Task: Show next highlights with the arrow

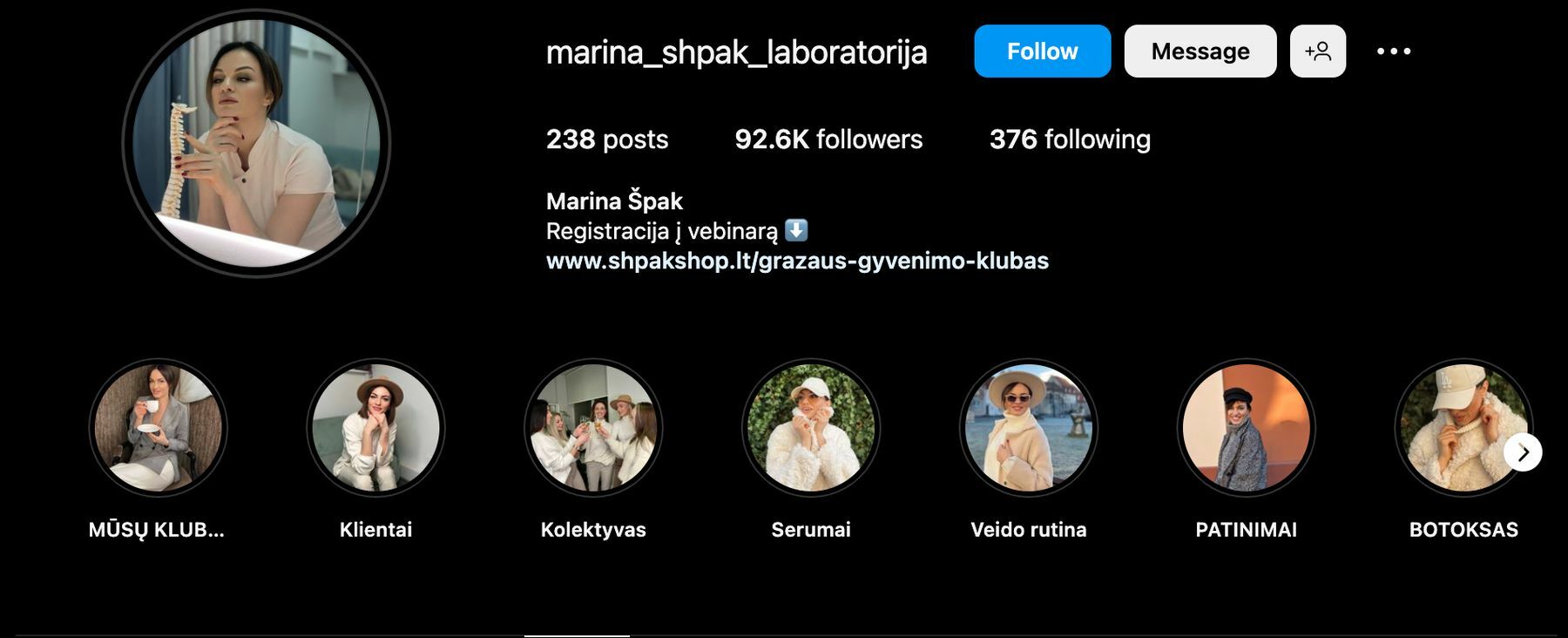Action: point(1523,452)
